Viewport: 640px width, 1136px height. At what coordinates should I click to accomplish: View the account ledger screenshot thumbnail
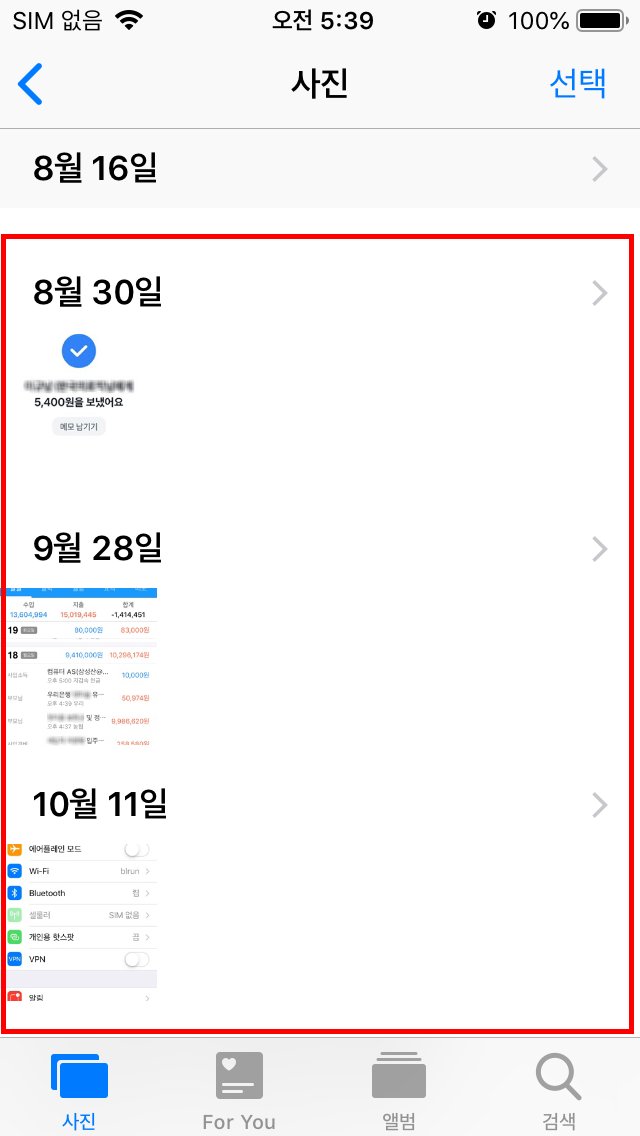pyautogui.click(x=81, y=667)
